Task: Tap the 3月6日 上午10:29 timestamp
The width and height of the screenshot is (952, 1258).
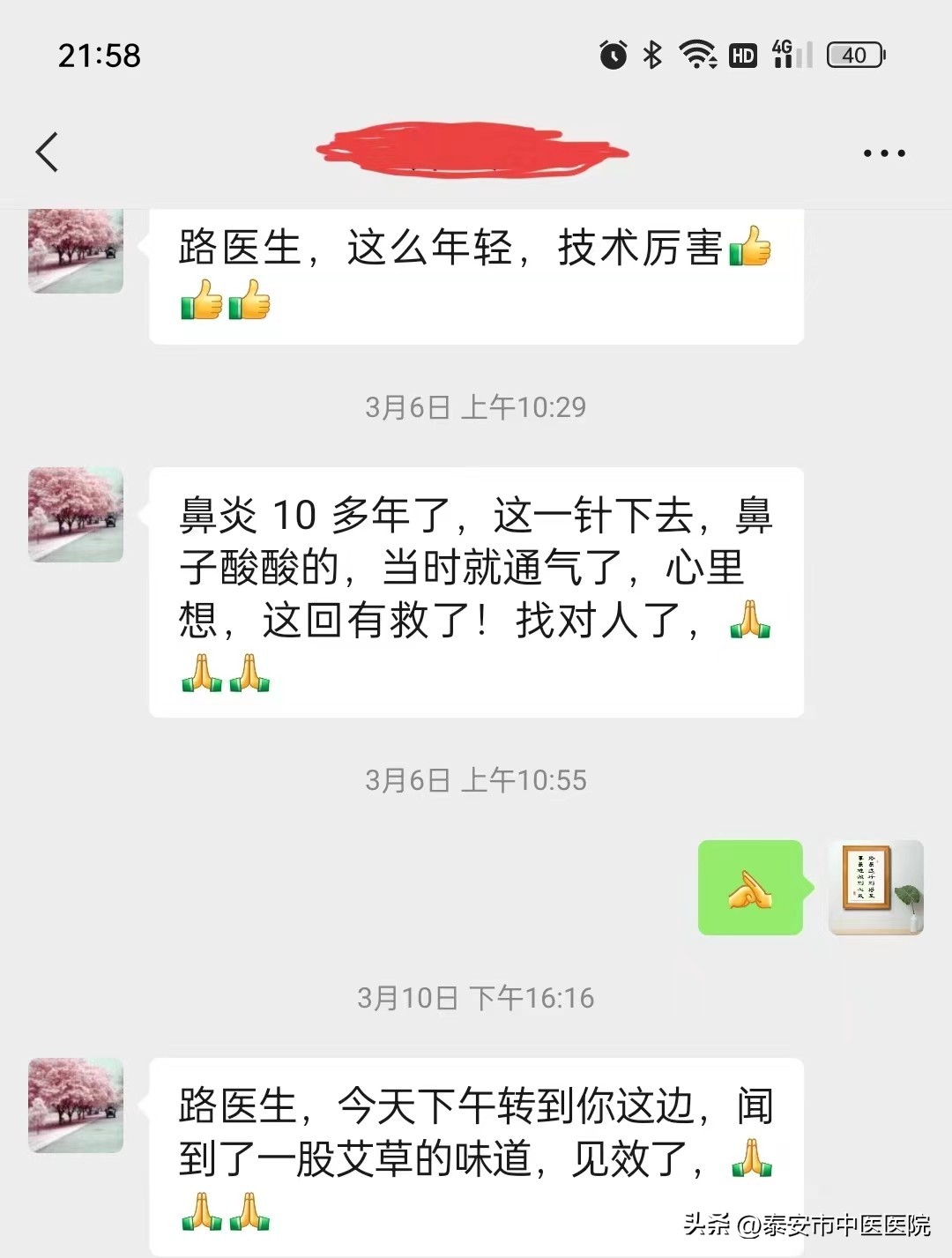Action: pos(476,407)
